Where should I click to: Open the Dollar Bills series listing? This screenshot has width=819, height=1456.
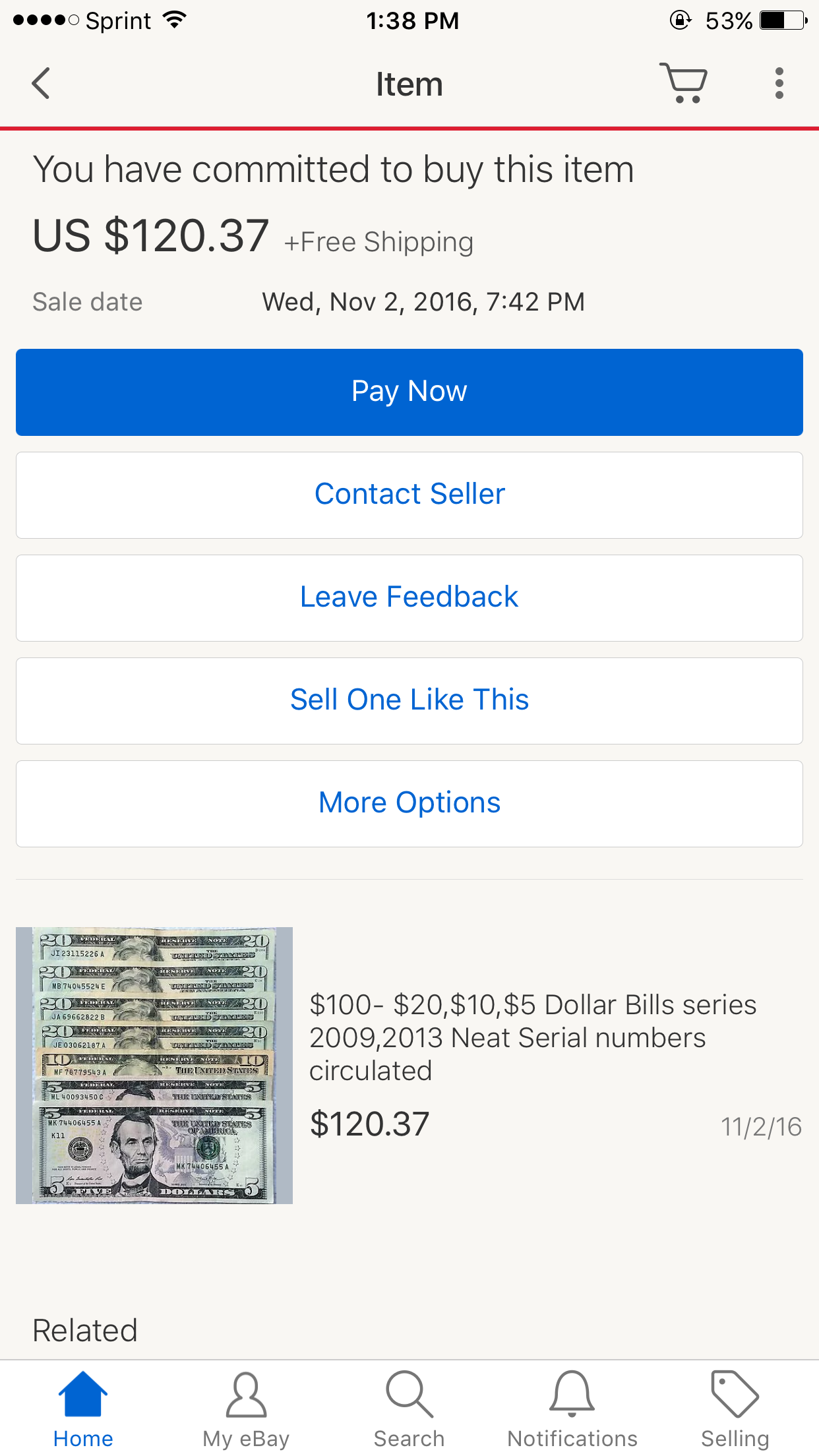coord(532,1037)
